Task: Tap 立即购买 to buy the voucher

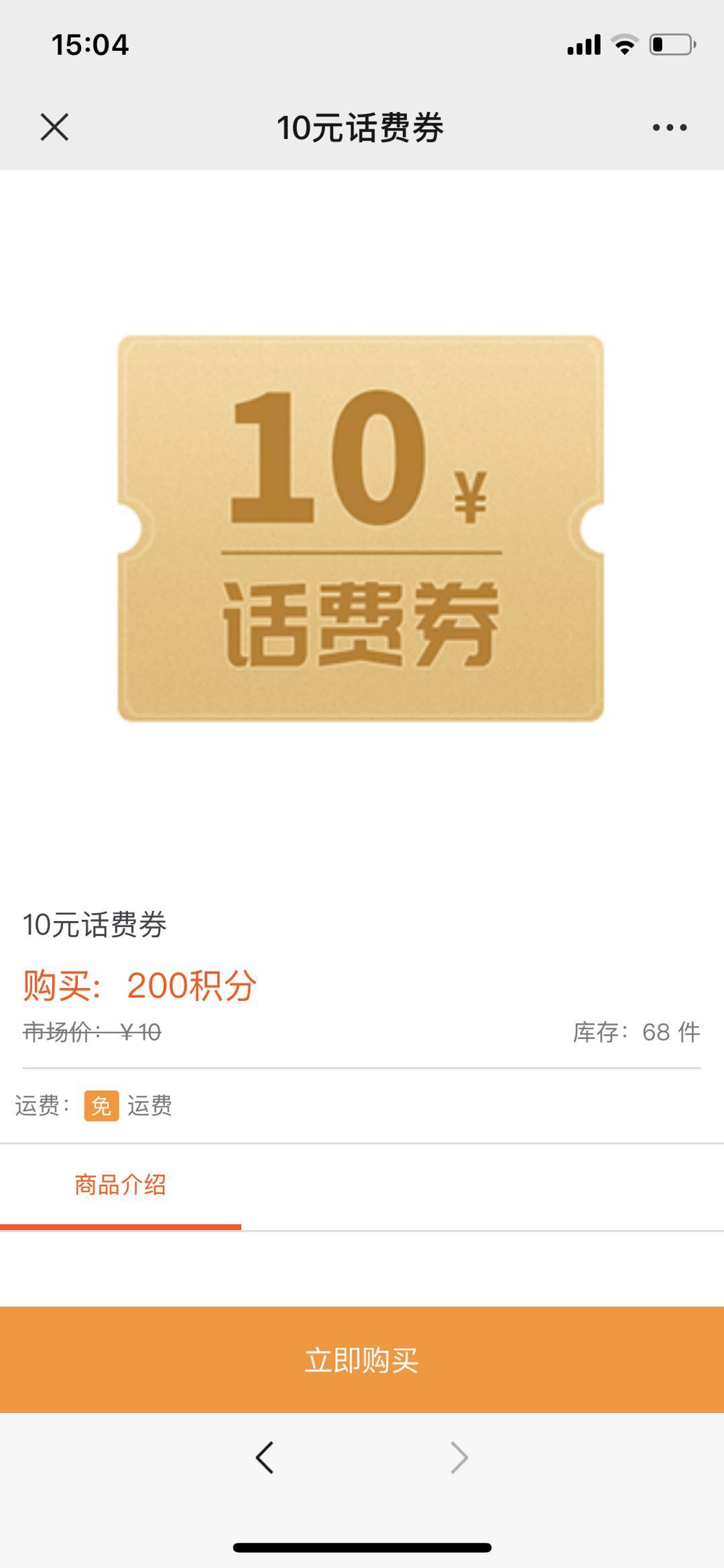Action: pyautogui.click(x=362, y=1361)
